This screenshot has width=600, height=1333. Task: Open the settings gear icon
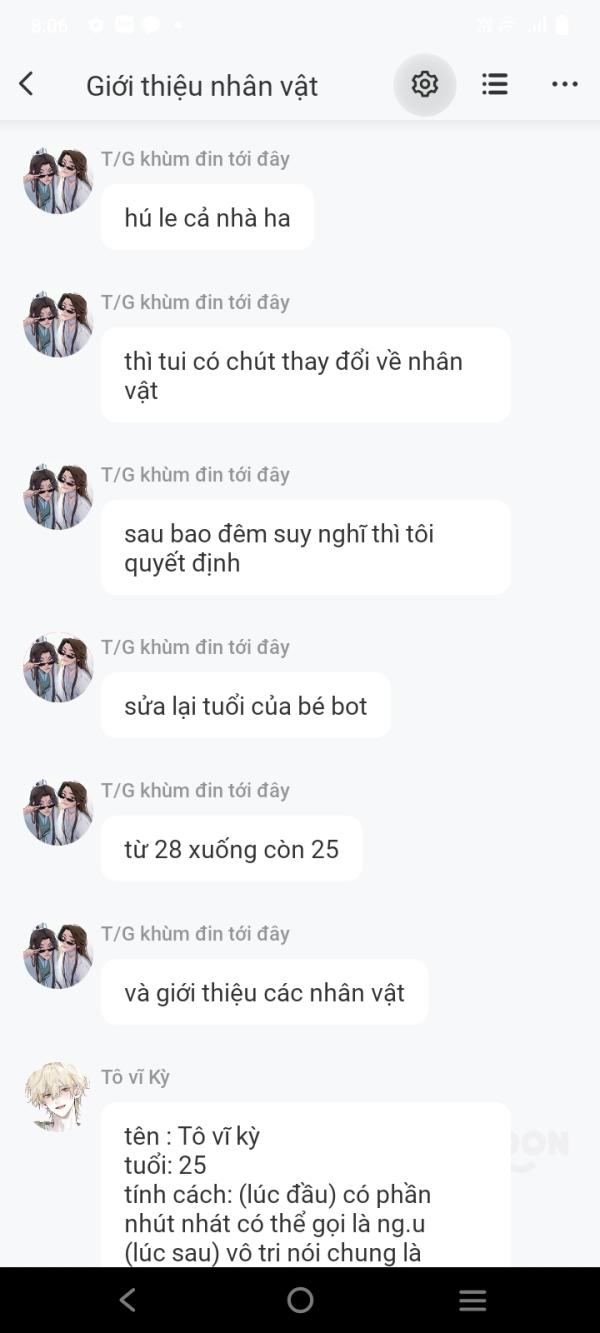(425, 85)
